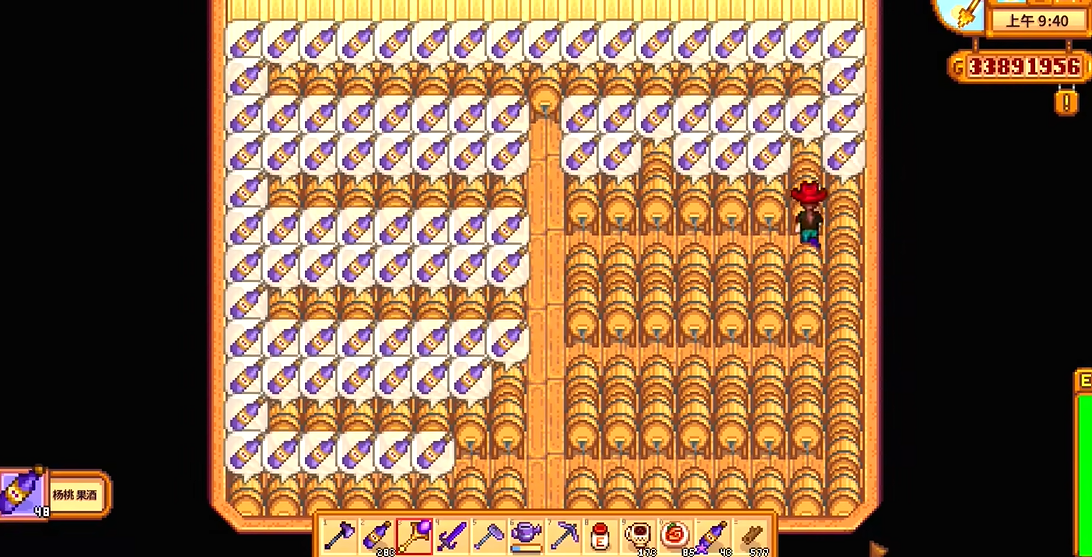
Task: Select the red jar in toolbar
Action: point(599,536)
